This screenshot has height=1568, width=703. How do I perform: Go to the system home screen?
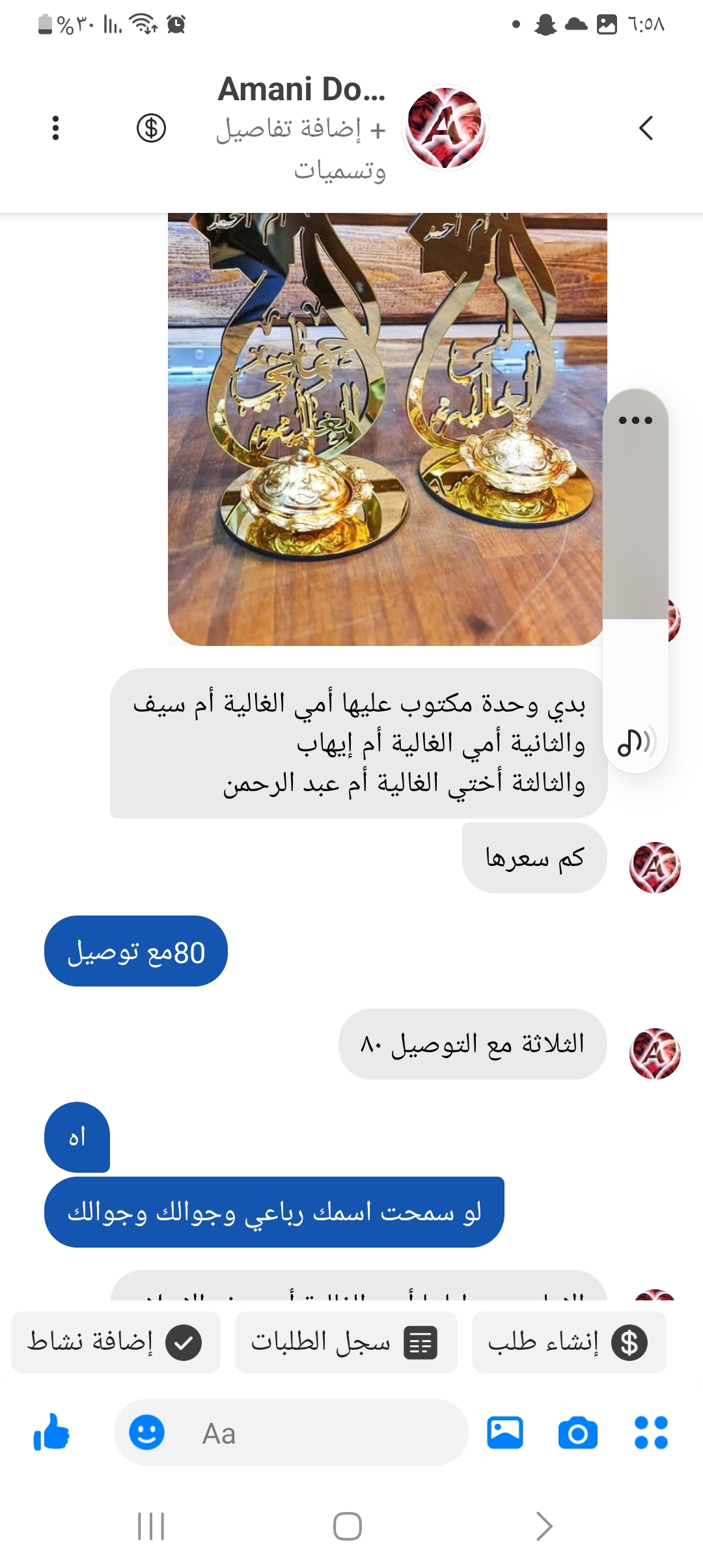point(347,1526)
